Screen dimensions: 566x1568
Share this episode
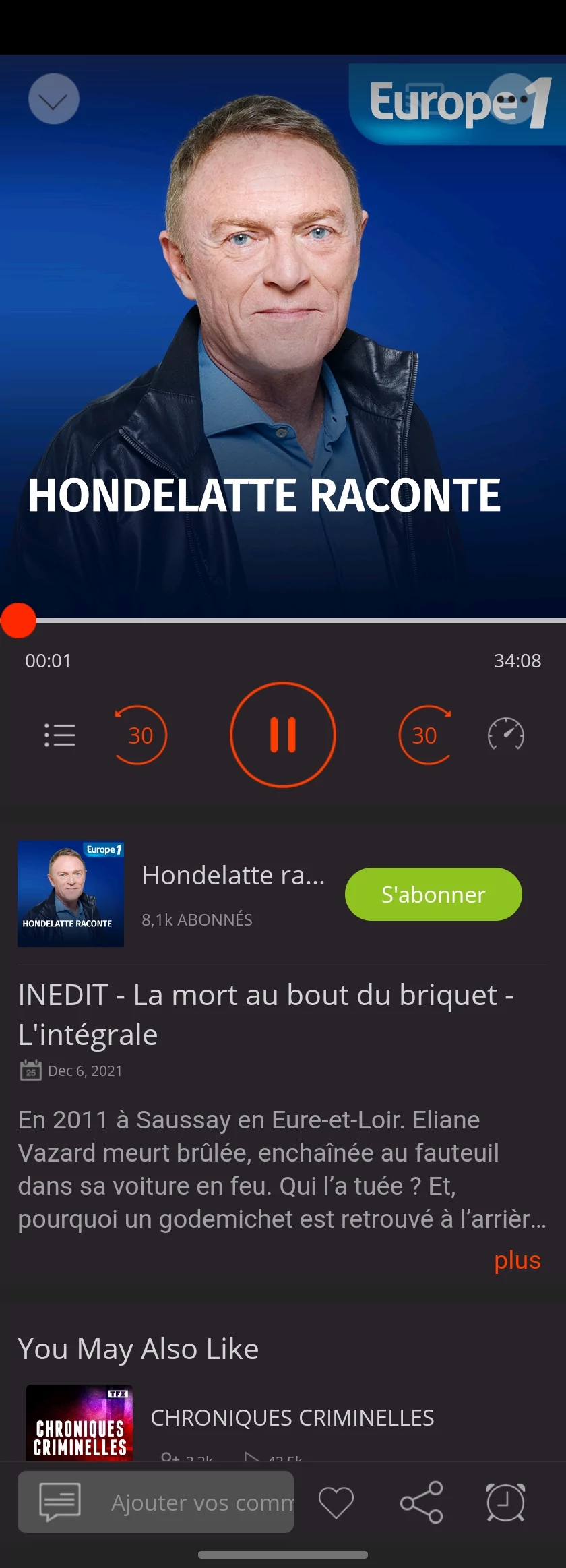[x=422, y=1502]
